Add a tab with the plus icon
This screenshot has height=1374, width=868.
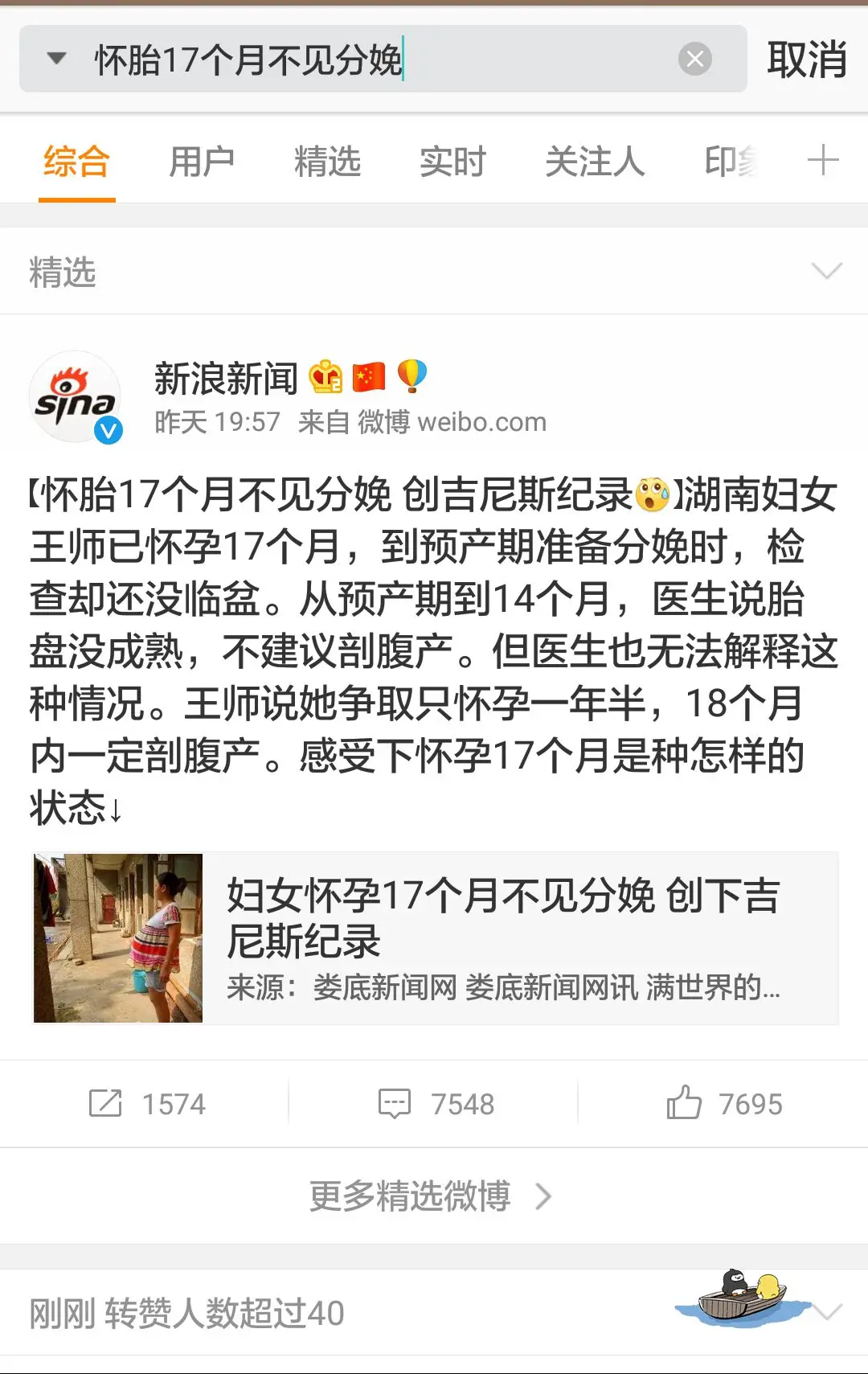[823, 160]
